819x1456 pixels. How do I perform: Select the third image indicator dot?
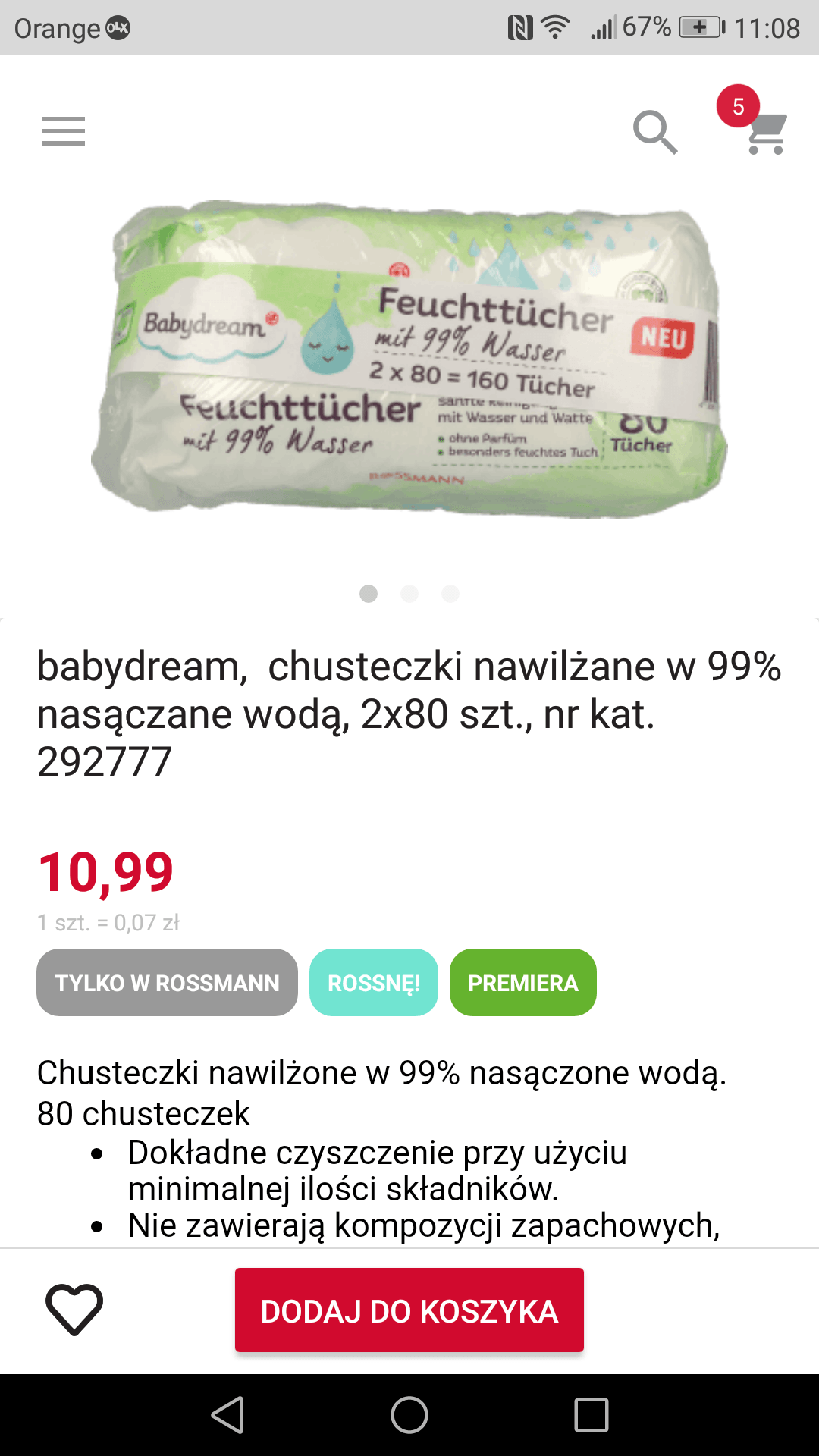[450, 594]
